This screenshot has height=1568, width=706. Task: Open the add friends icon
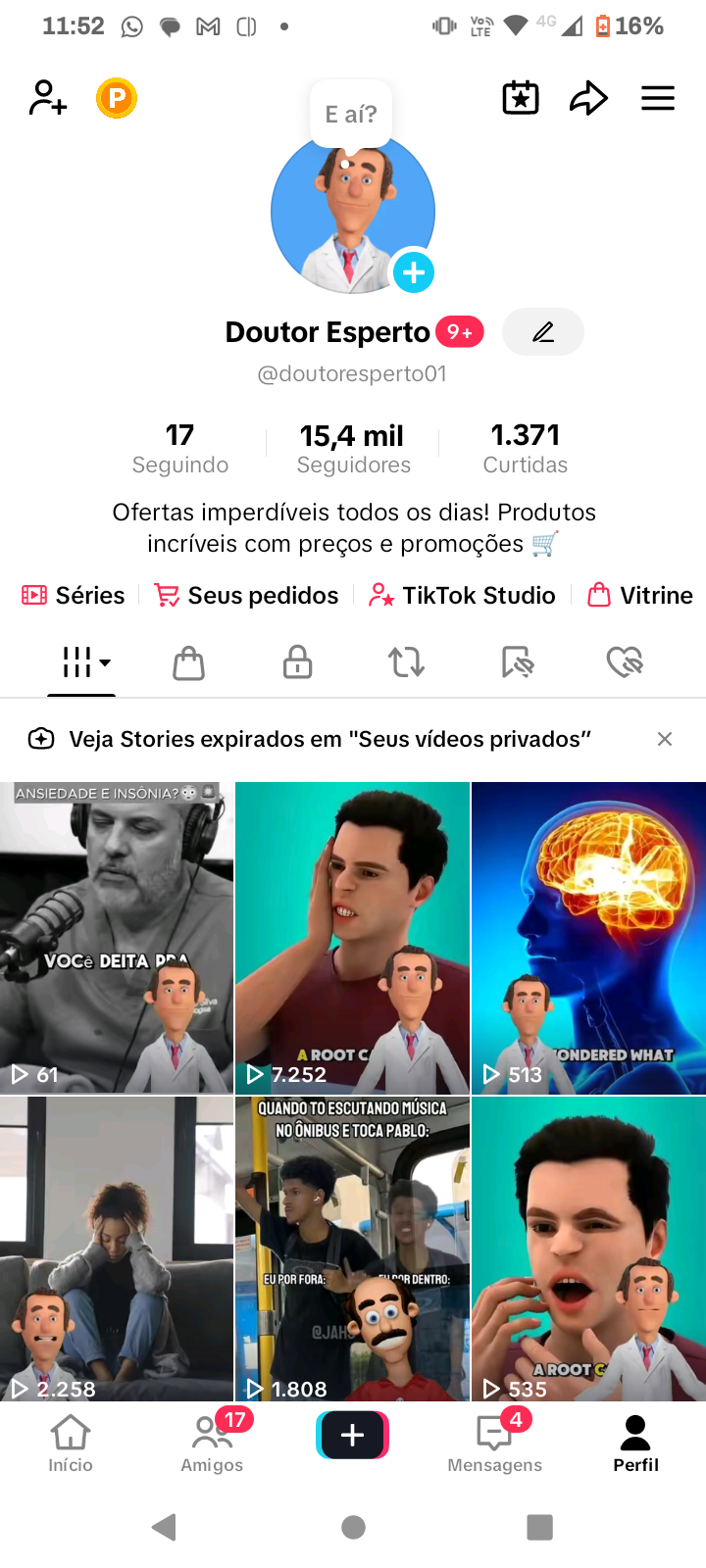pyautogui.click(x=47, y=98)
